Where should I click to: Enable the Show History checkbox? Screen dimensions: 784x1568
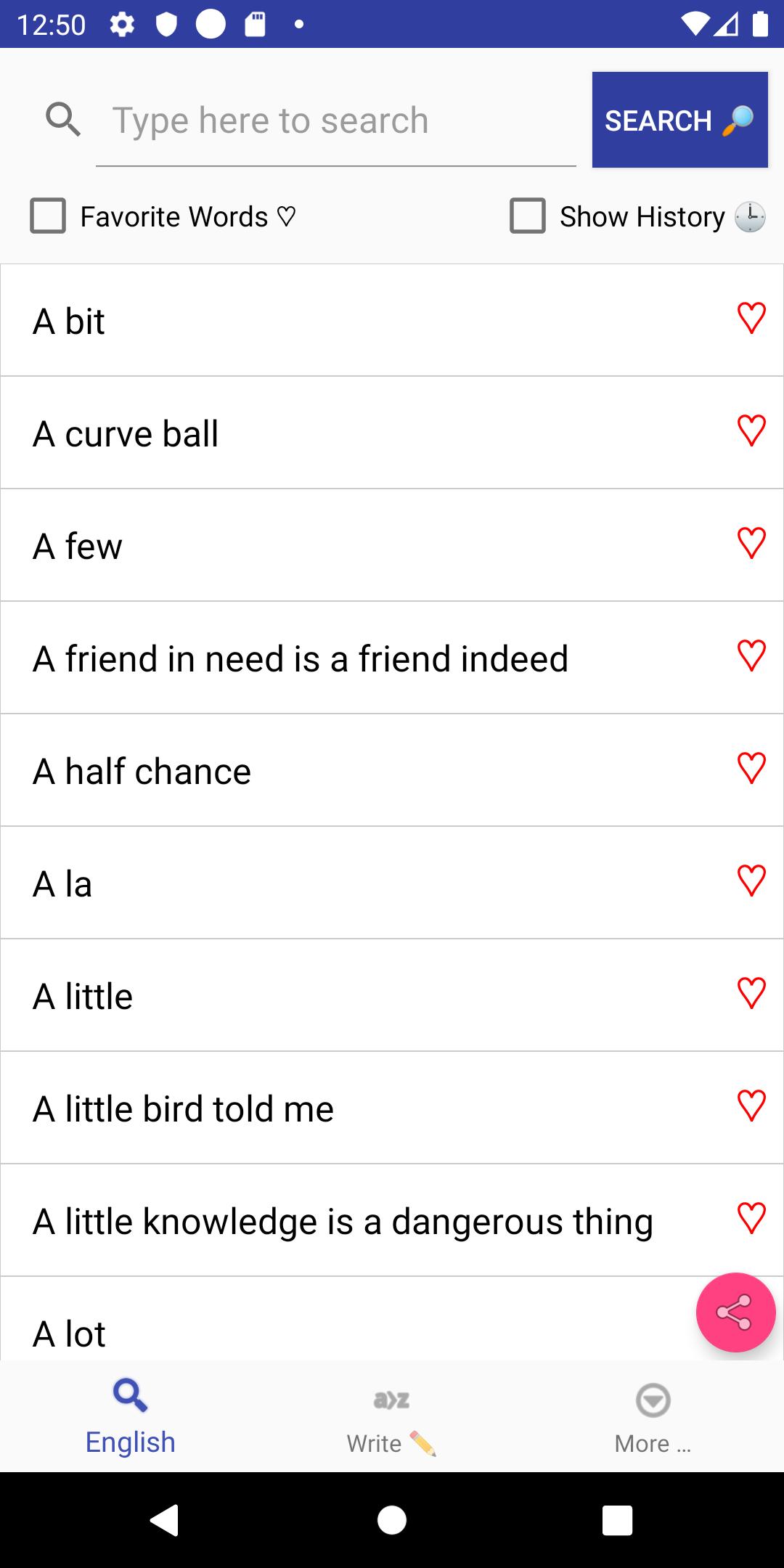point(528,216)
